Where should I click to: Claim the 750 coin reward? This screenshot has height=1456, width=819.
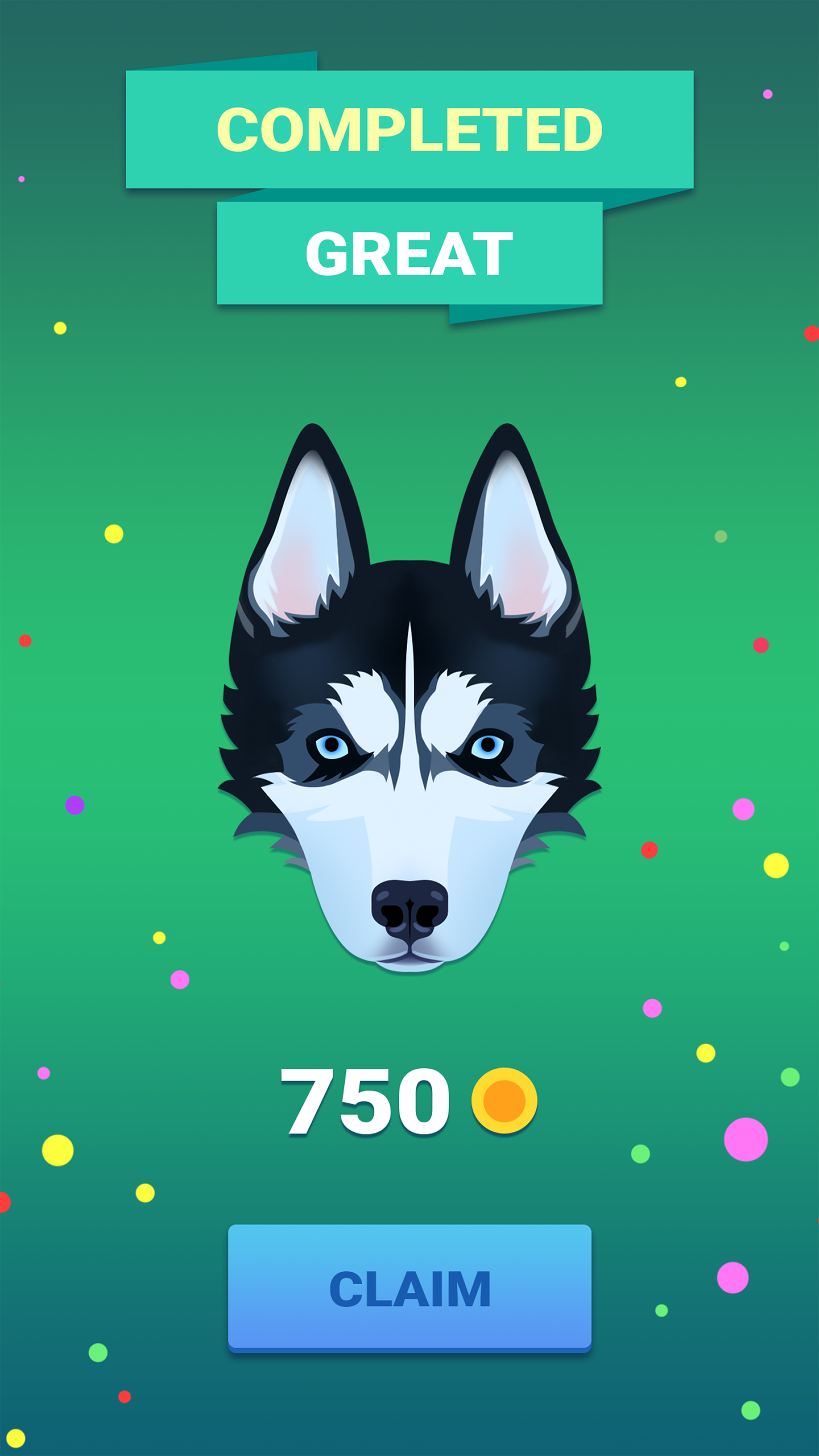pyautogui.click(x=409, y=1288)
